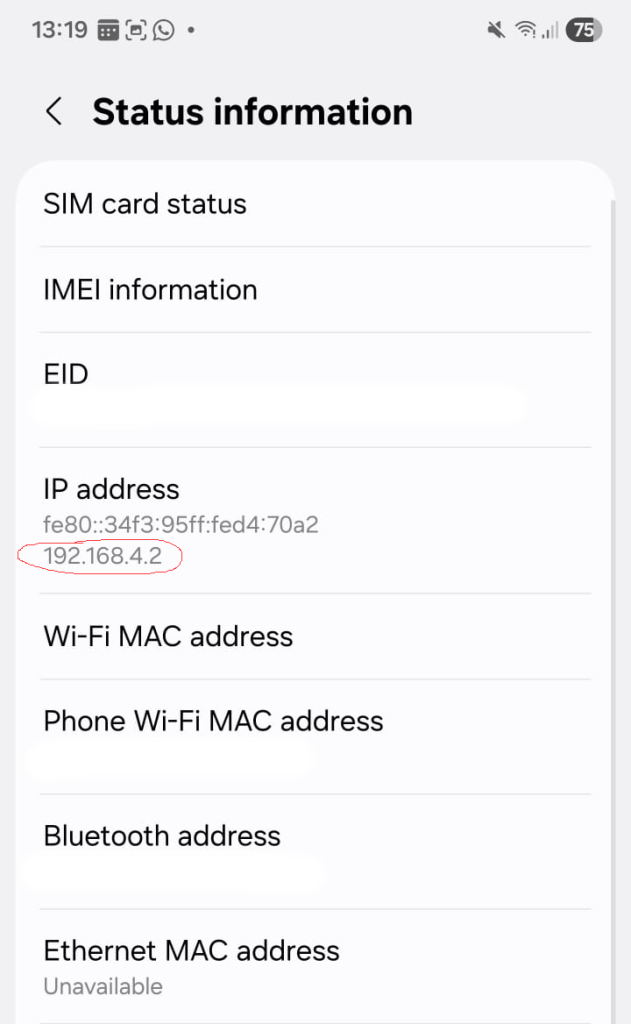Screen dimensions: 631x1024
Task: Go back from Status information
Action: tap(54, 111)
